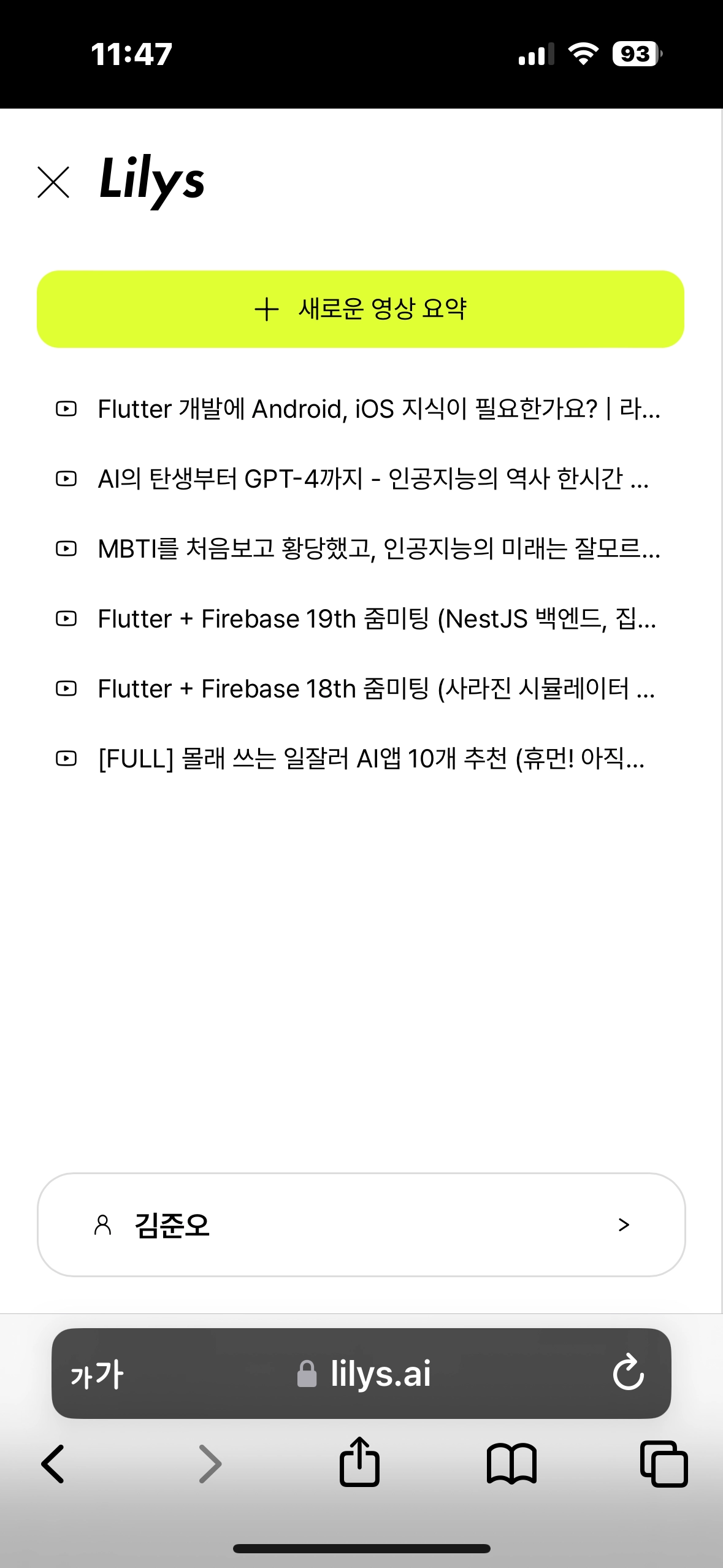Open the 가가 text size options
Viewport: 723px width, 1568px height.
(97, 1374)
